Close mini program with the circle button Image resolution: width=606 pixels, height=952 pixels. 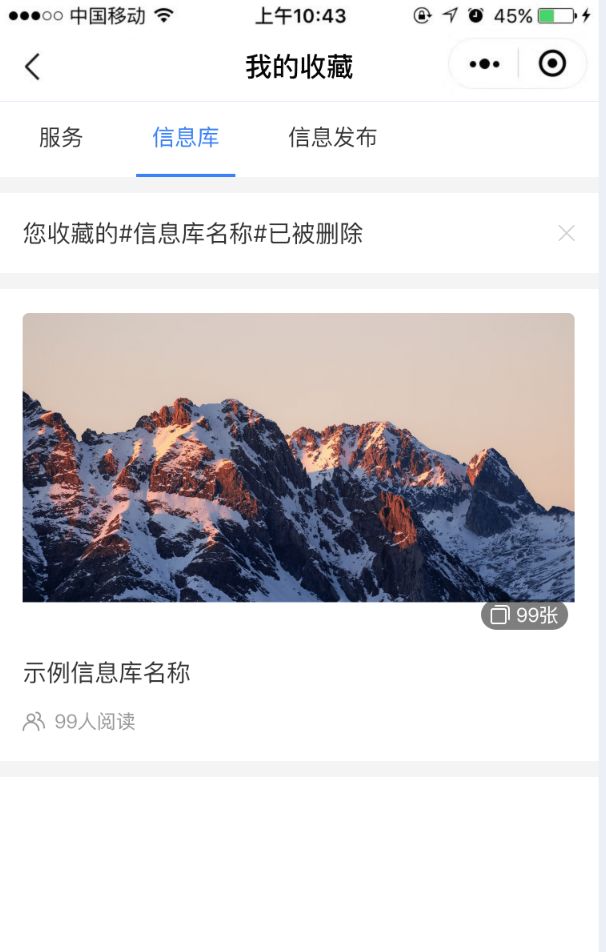coord(552,65)
